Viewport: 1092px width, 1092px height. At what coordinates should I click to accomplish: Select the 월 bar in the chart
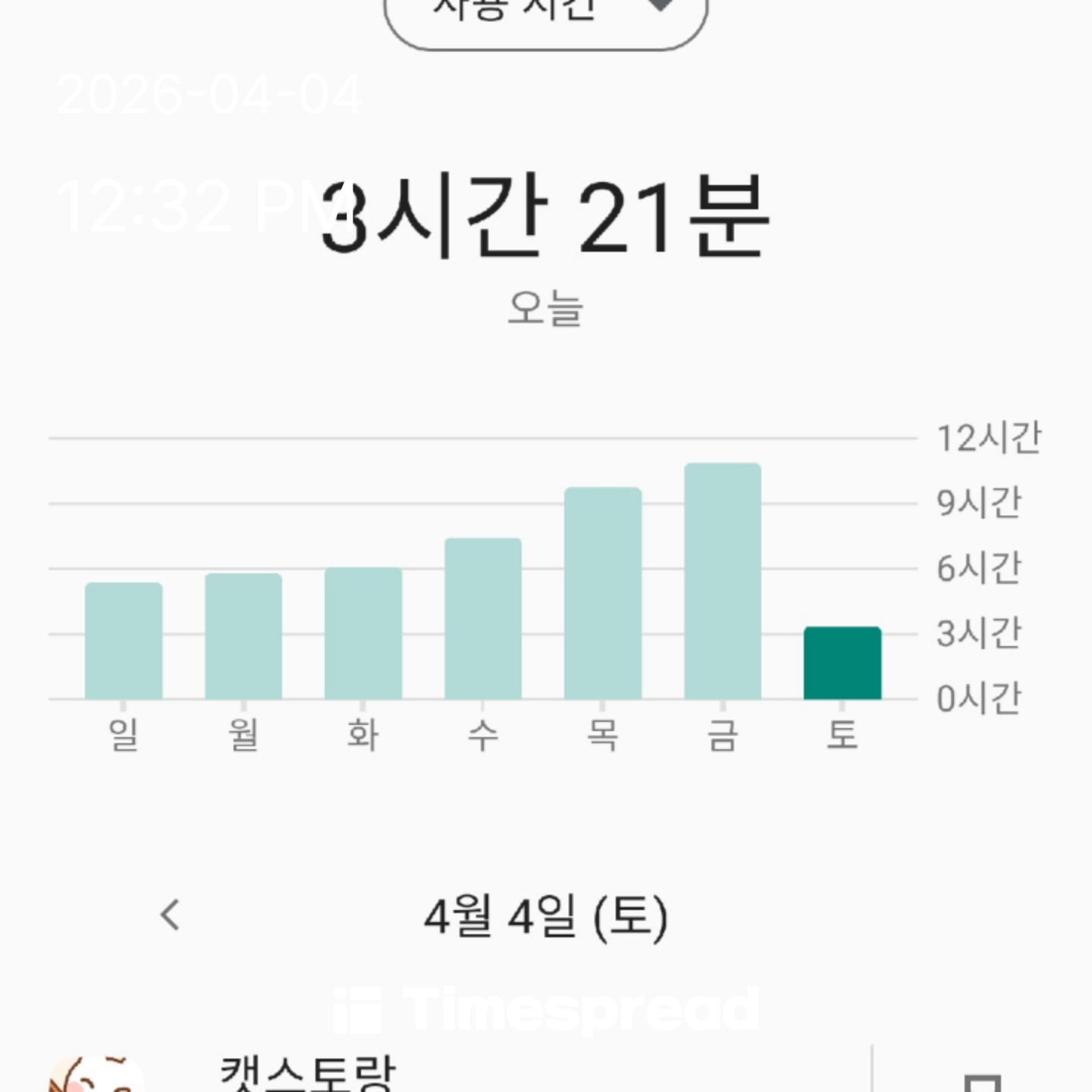(x=243, y=636)
